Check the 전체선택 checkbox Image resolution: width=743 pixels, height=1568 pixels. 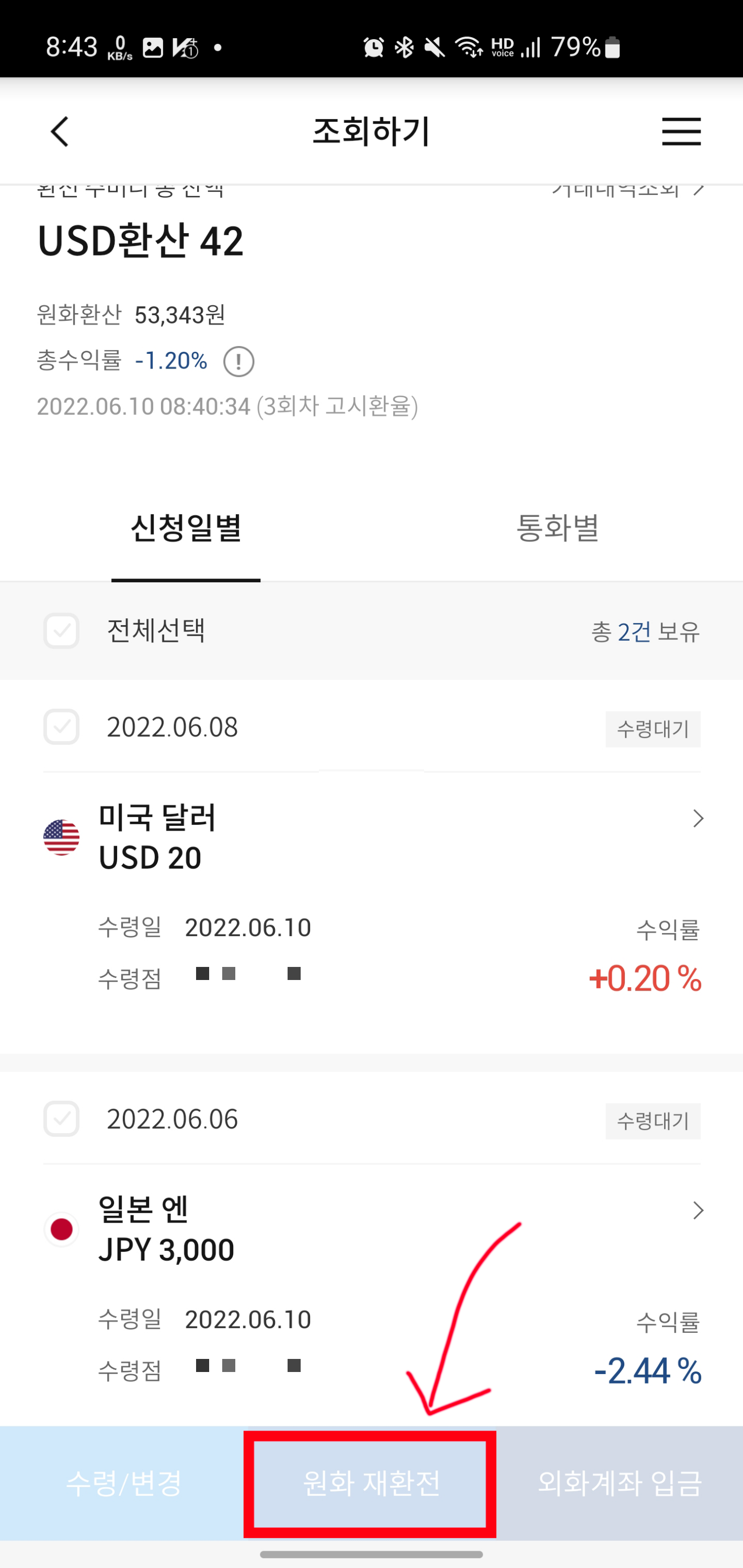[x=62, y=631]
